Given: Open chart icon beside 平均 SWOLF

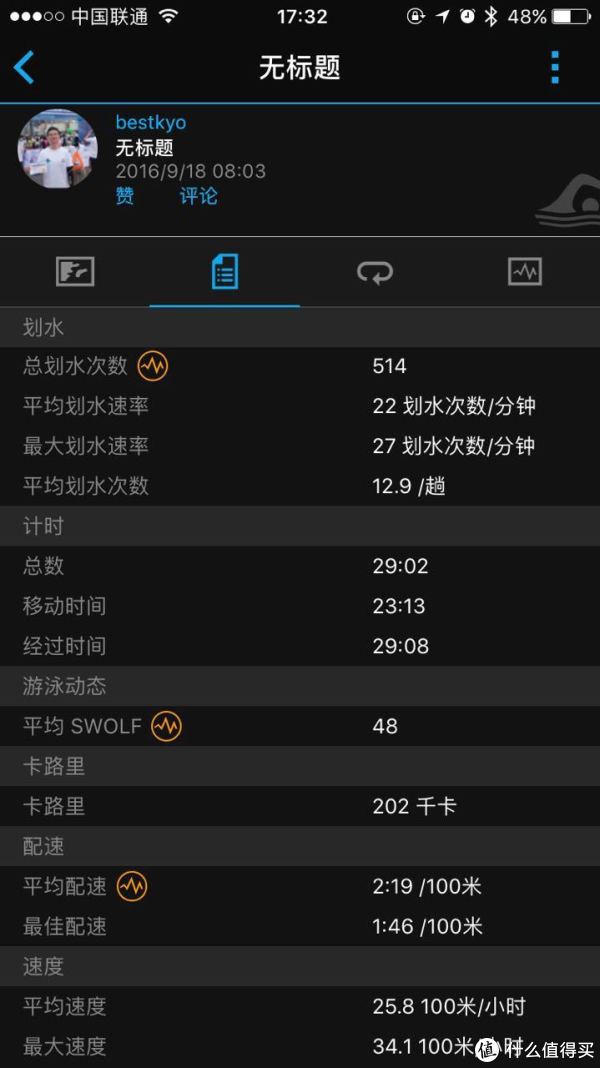Looking at the screenshot, I should pyautogui.click(x=166, y=726).
